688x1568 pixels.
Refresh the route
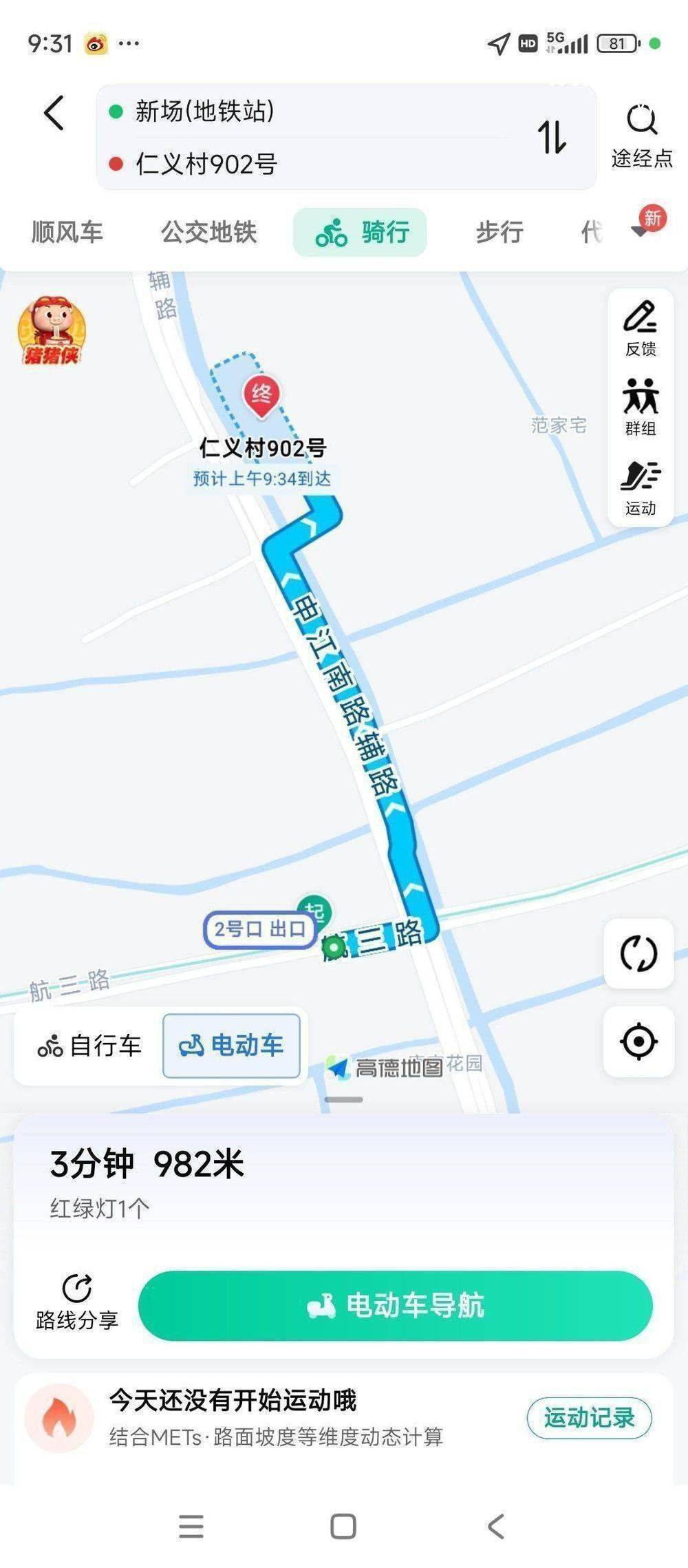click(x=638, y=953)
